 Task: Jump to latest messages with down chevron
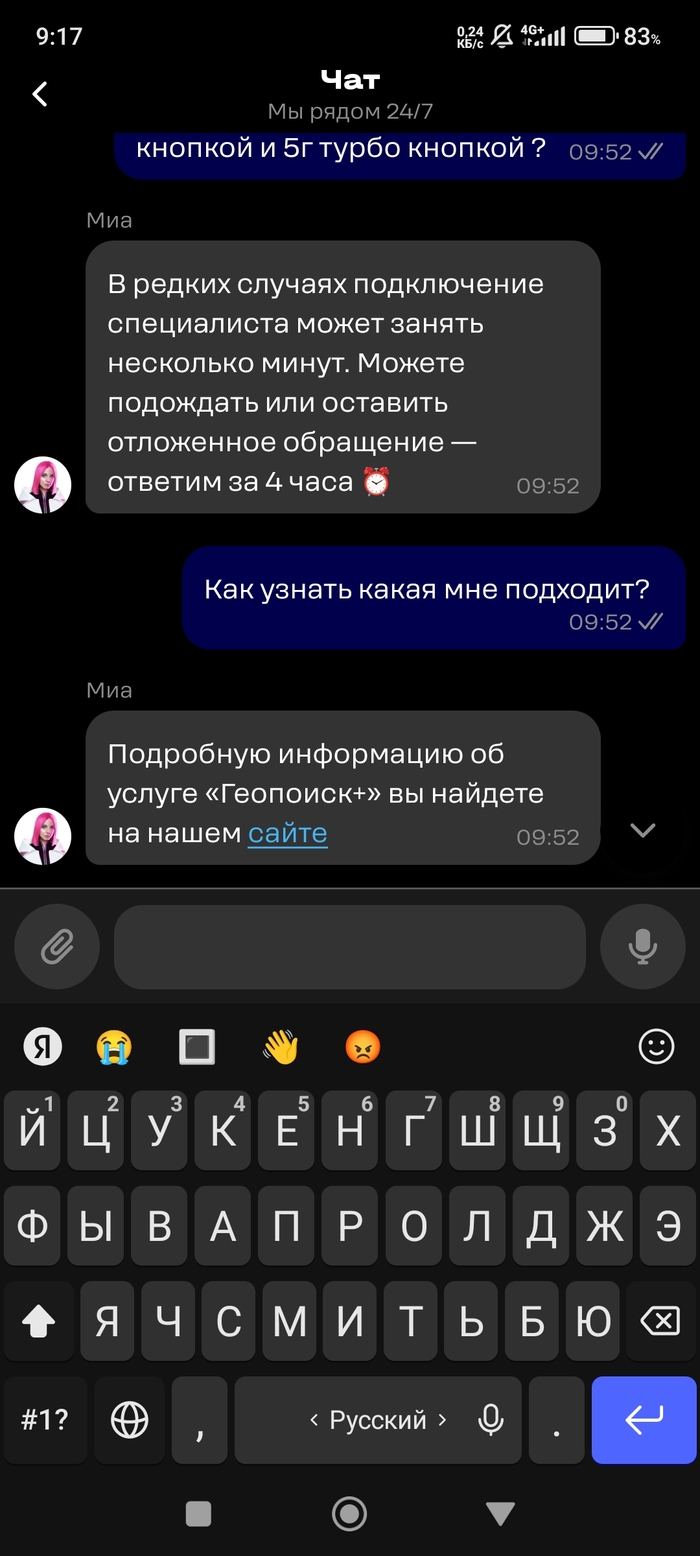point(642,829)
